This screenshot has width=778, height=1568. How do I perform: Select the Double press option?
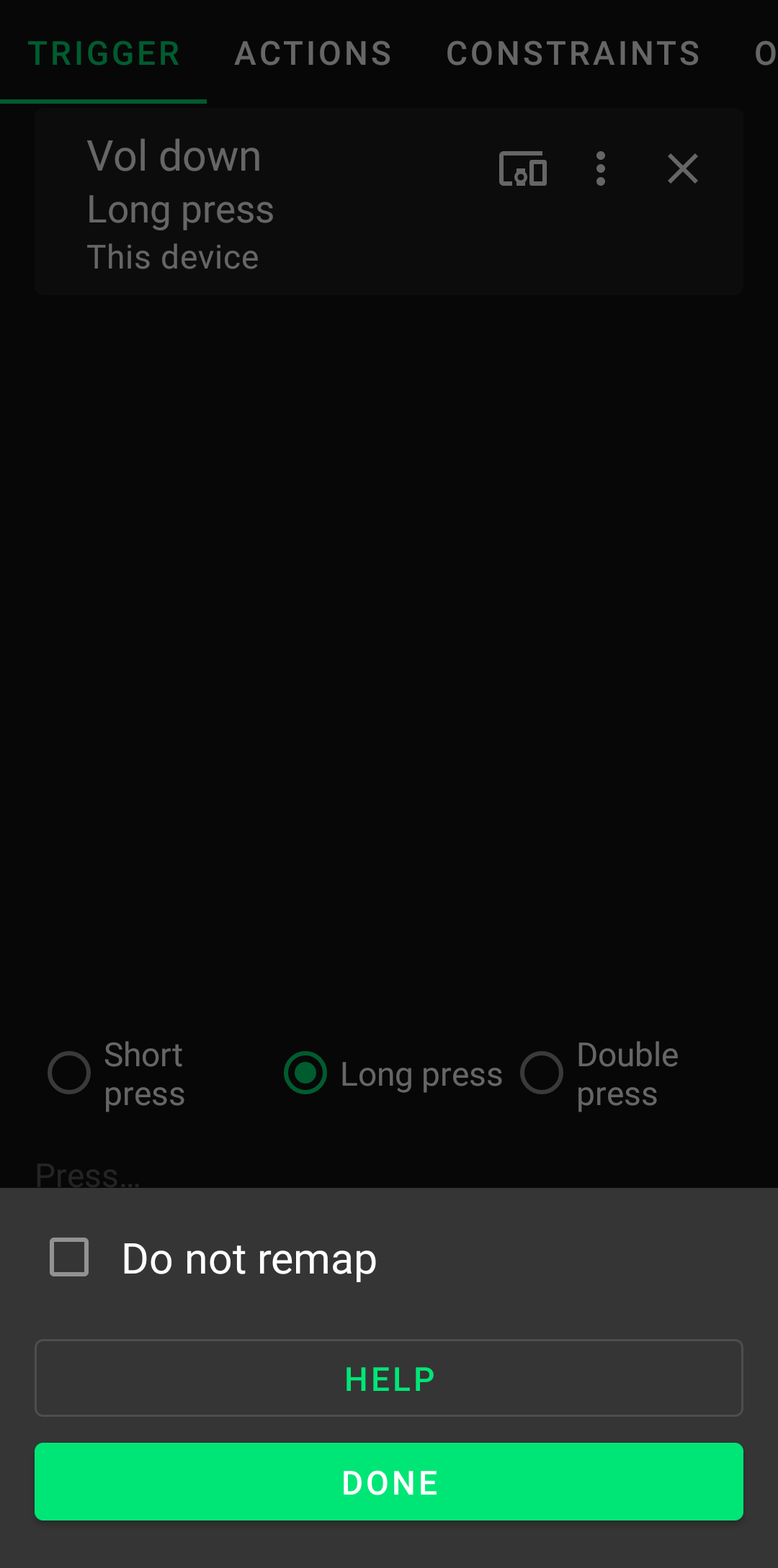(542, 1073)
